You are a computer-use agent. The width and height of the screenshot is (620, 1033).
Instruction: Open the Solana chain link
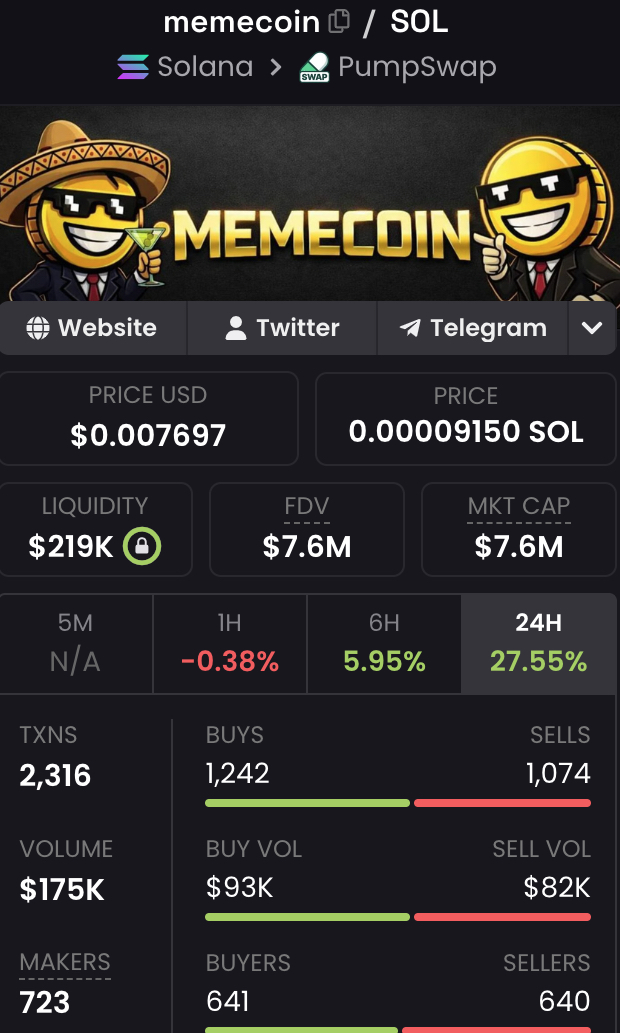185,68
